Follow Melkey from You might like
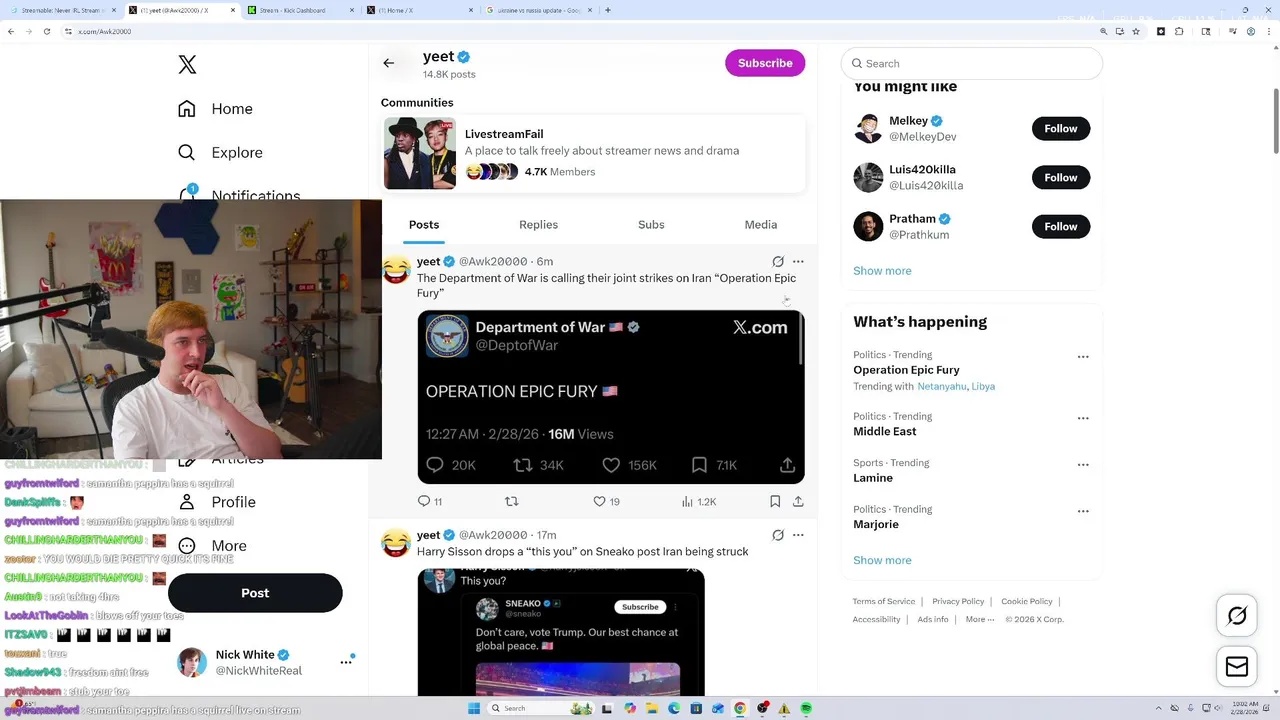This screenshot has height=720, width=1280. 1060,129
